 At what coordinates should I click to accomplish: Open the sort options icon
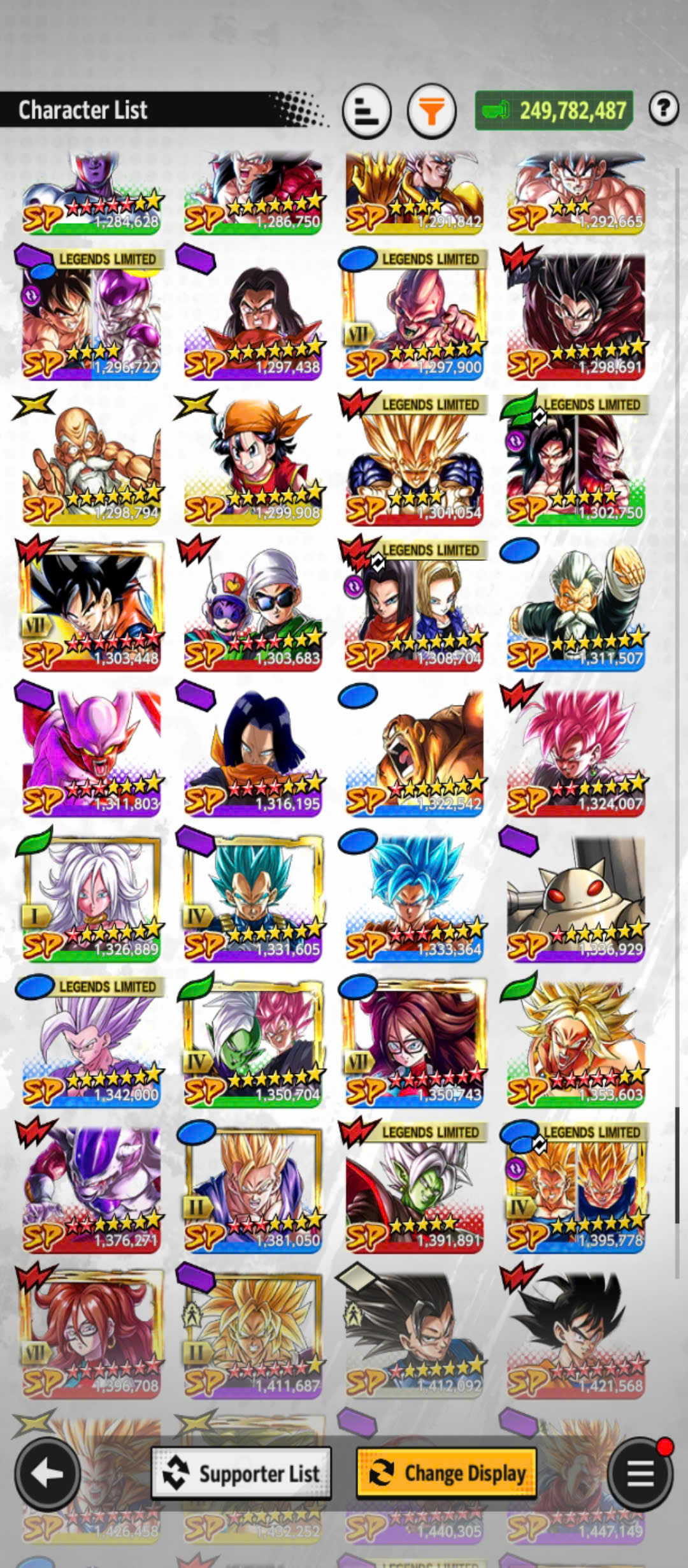[x=366, y=111]
